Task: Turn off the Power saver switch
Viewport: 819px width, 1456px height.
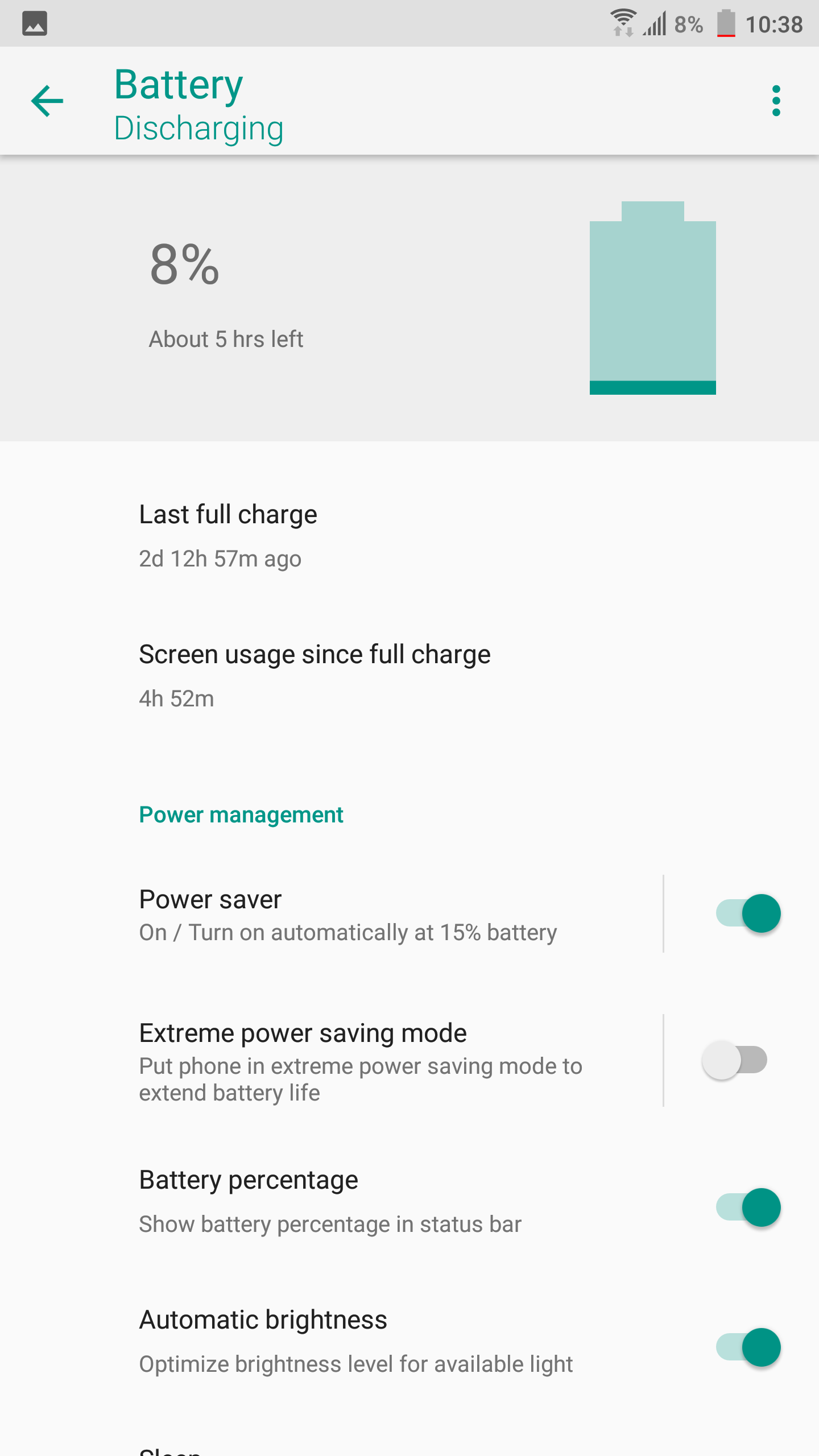Action: (748, 913)
